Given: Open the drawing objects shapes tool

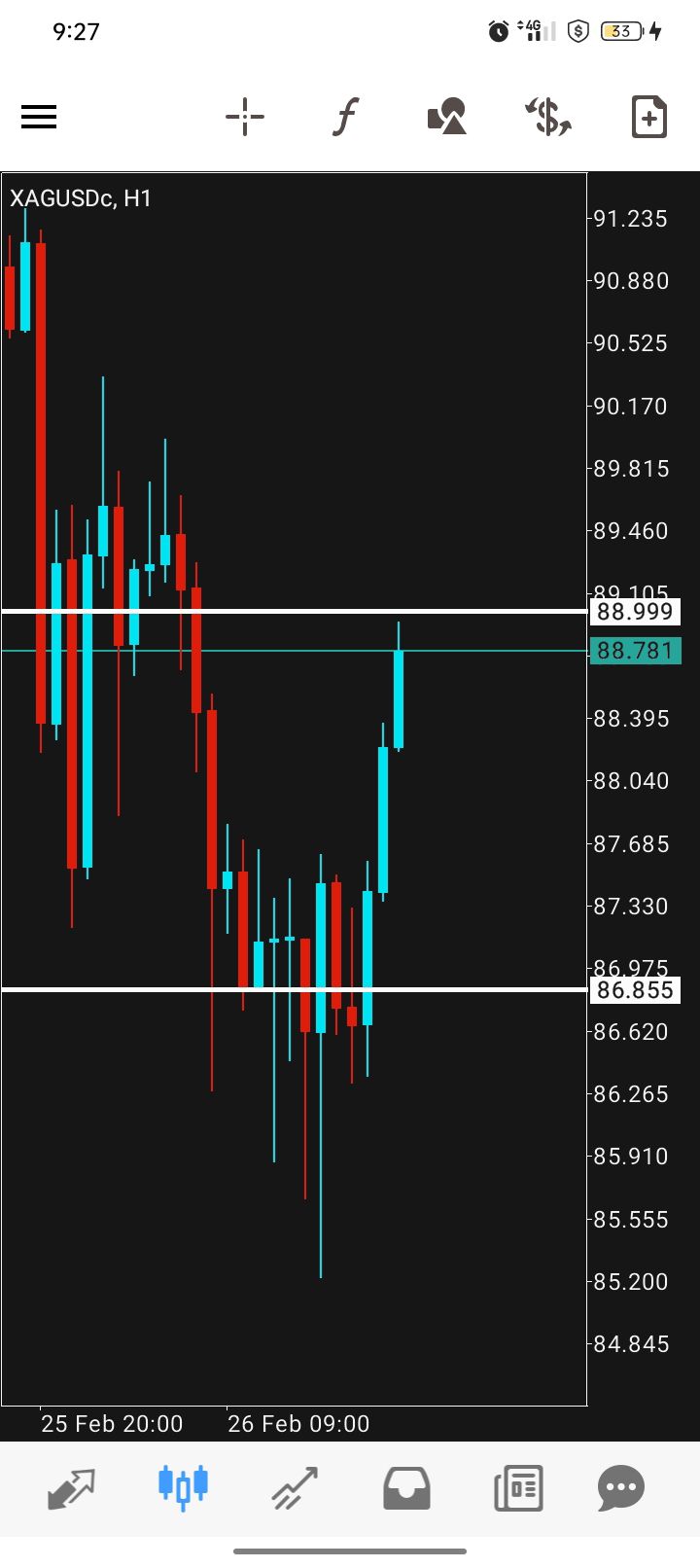Looking at the screenshot, I should click(x=447, y=118).
